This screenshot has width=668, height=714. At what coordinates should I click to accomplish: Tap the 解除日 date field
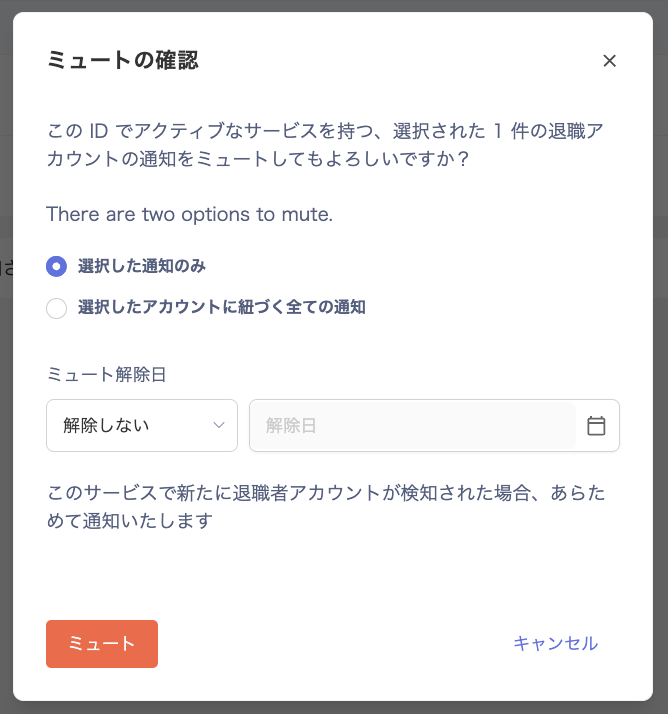pyautogui.click(x=412, y=425)
